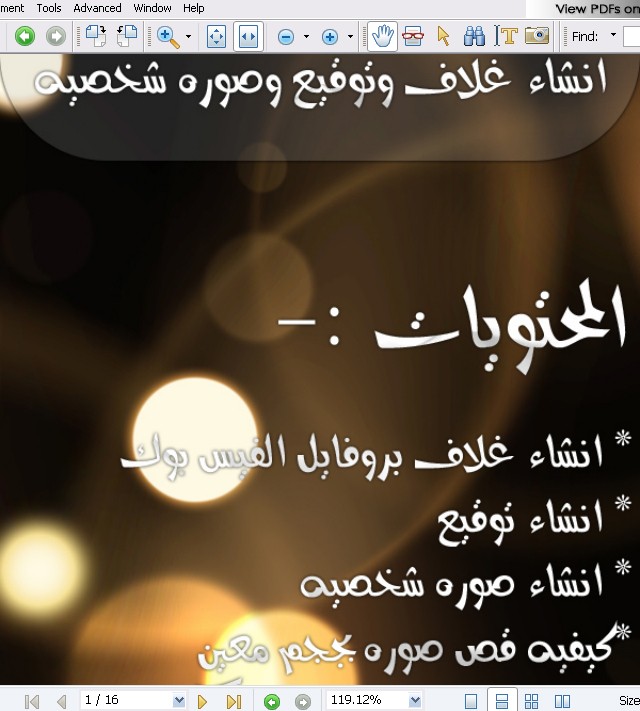
Task: Open search with the binoculars icon
Action: (474, 37)
